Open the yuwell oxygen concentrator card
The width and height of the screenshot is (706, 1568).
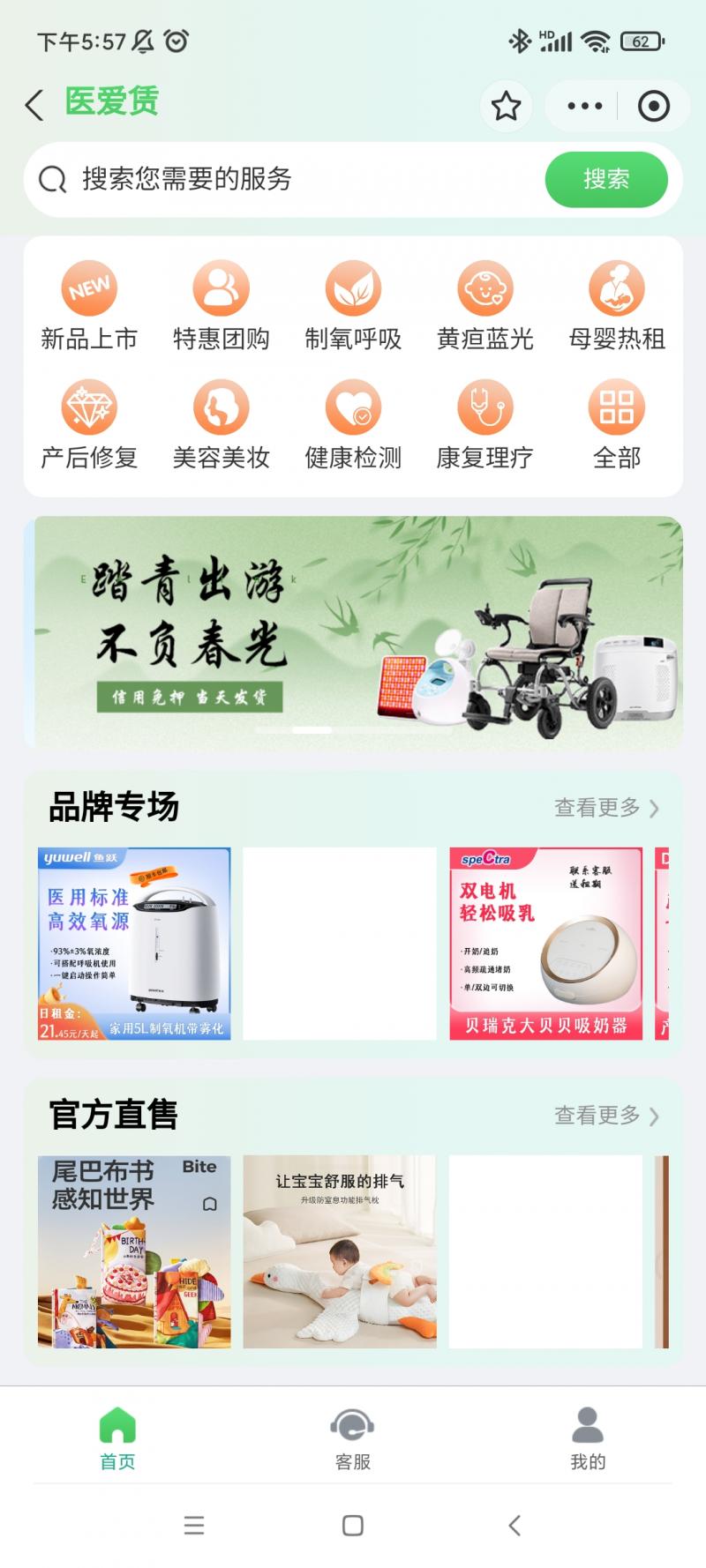coord(134,944)
